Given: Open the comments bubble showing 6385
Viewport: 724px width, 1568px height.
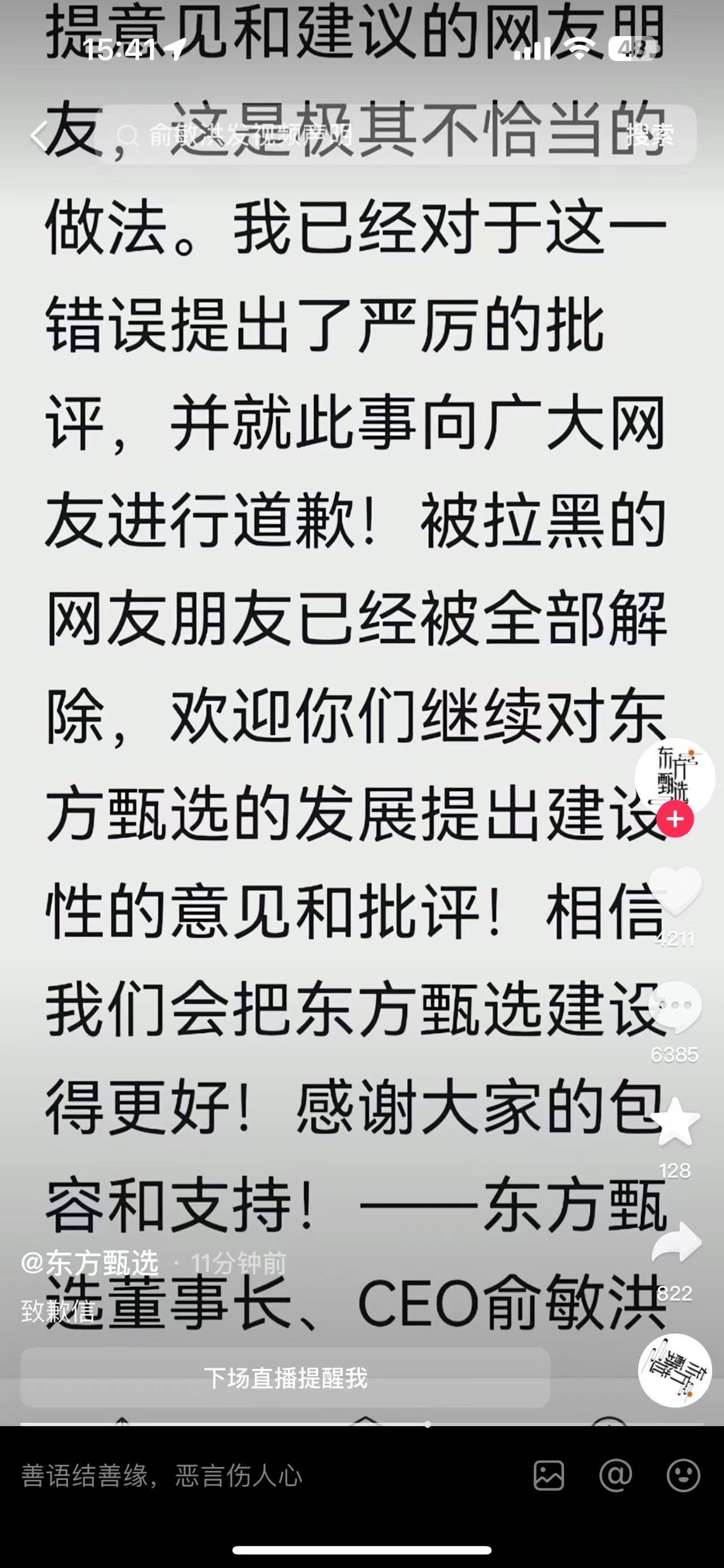Looking at the screenshot, I should 675,1007.
